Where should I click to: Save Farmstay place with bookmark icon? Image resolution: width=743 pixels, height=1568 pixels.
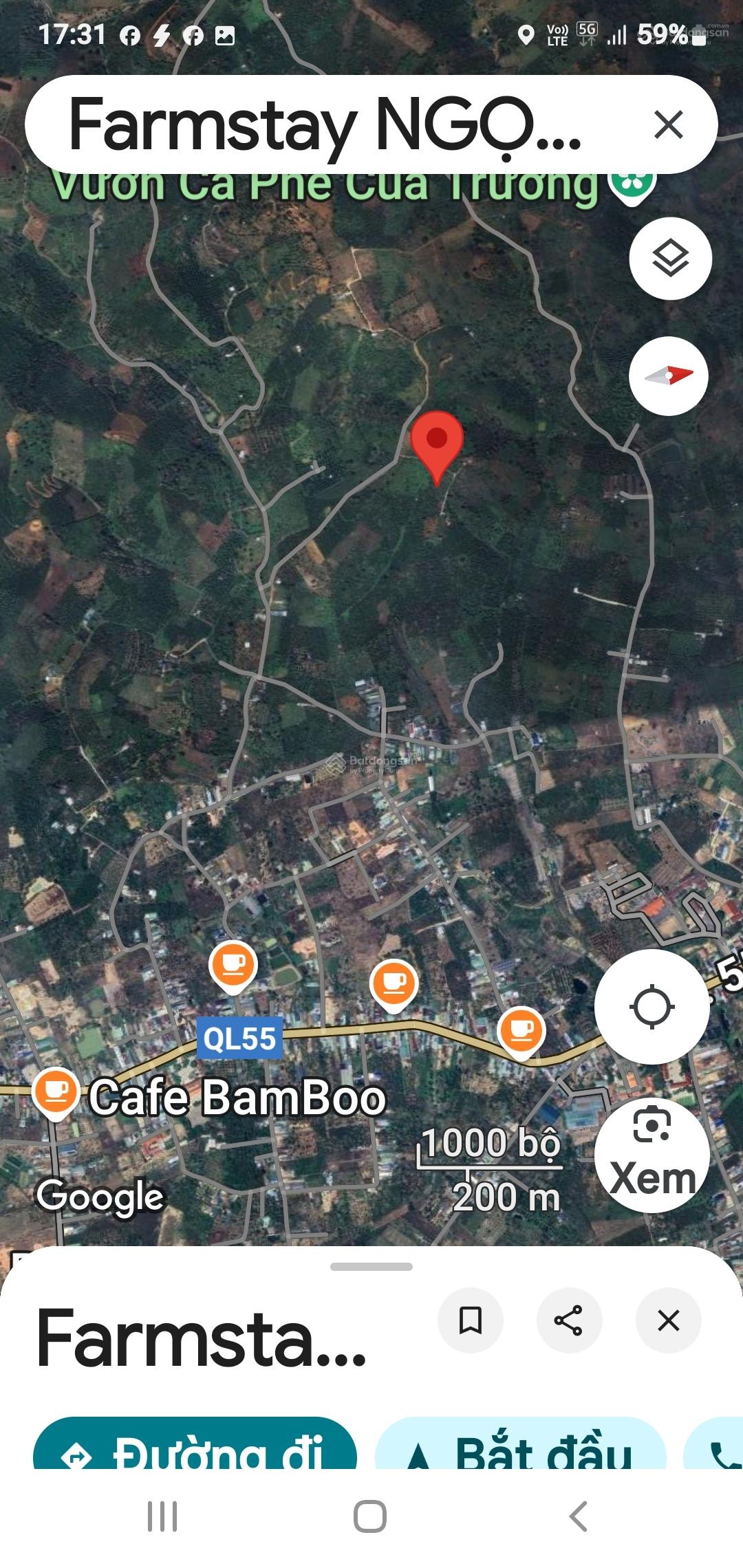pos(471,1320)
